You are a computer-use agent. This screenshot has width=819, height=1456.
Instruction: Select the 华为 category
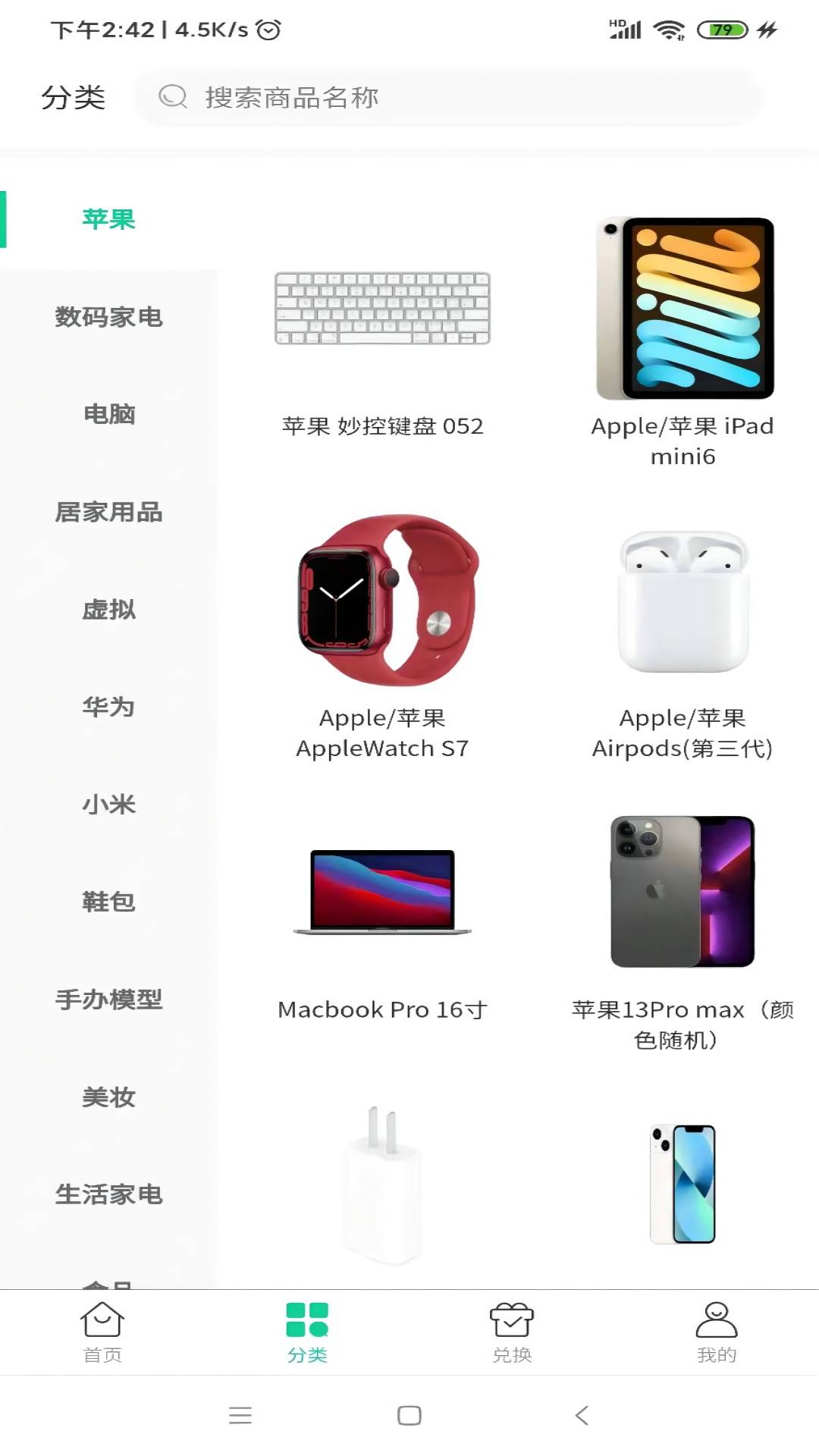(x=109, y=707)
